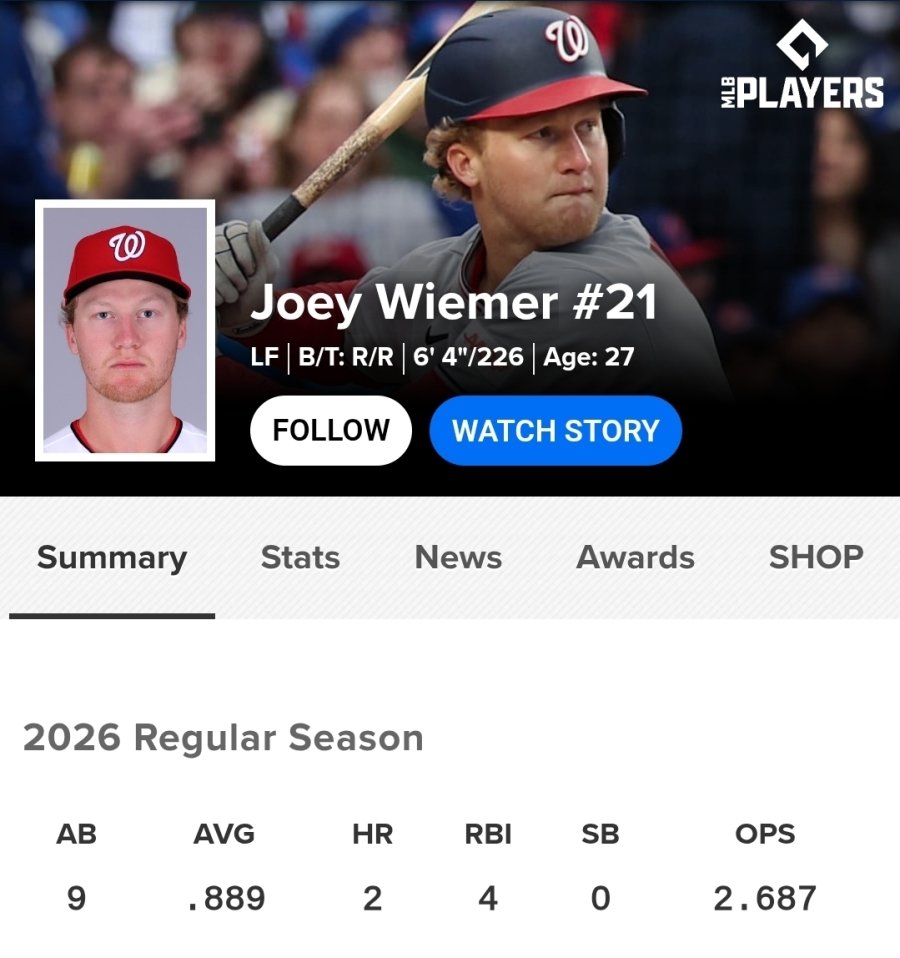The image size is (900, 958).
Task: Open the SHOP tab
Action: pos(815,557)
